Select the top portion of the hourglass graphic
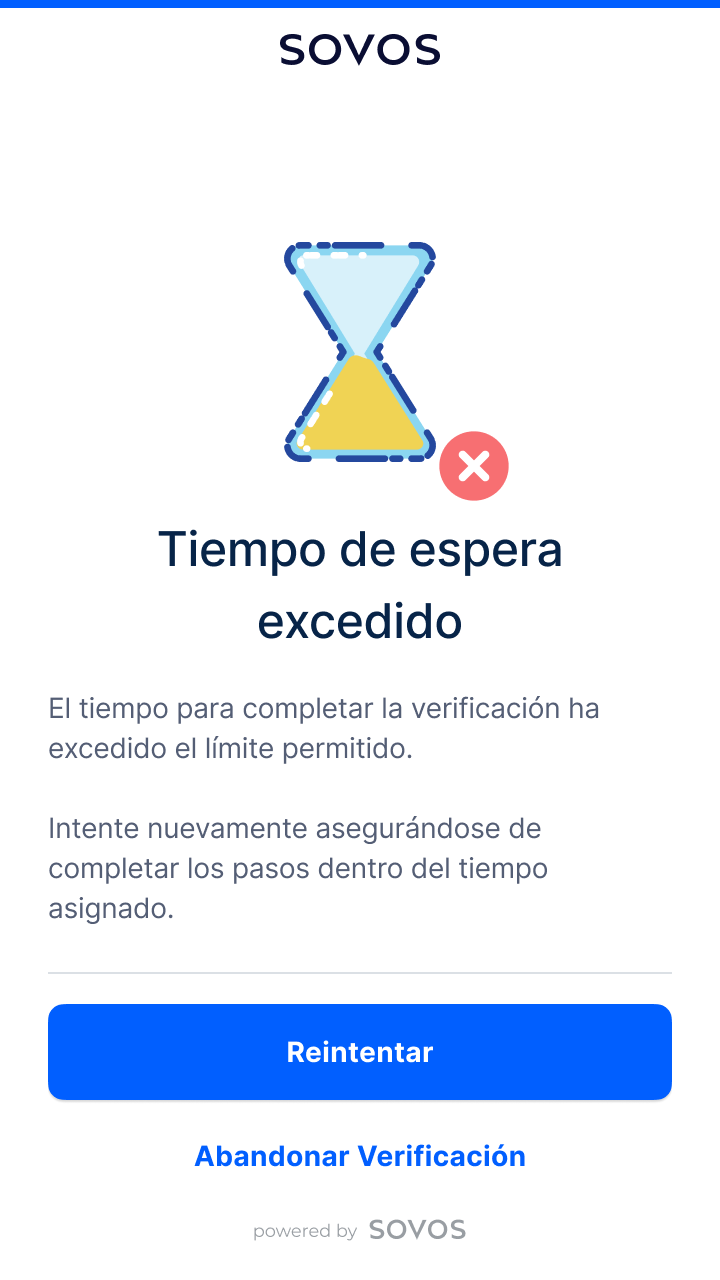The image size is (720, 1280). pos(360,290)
